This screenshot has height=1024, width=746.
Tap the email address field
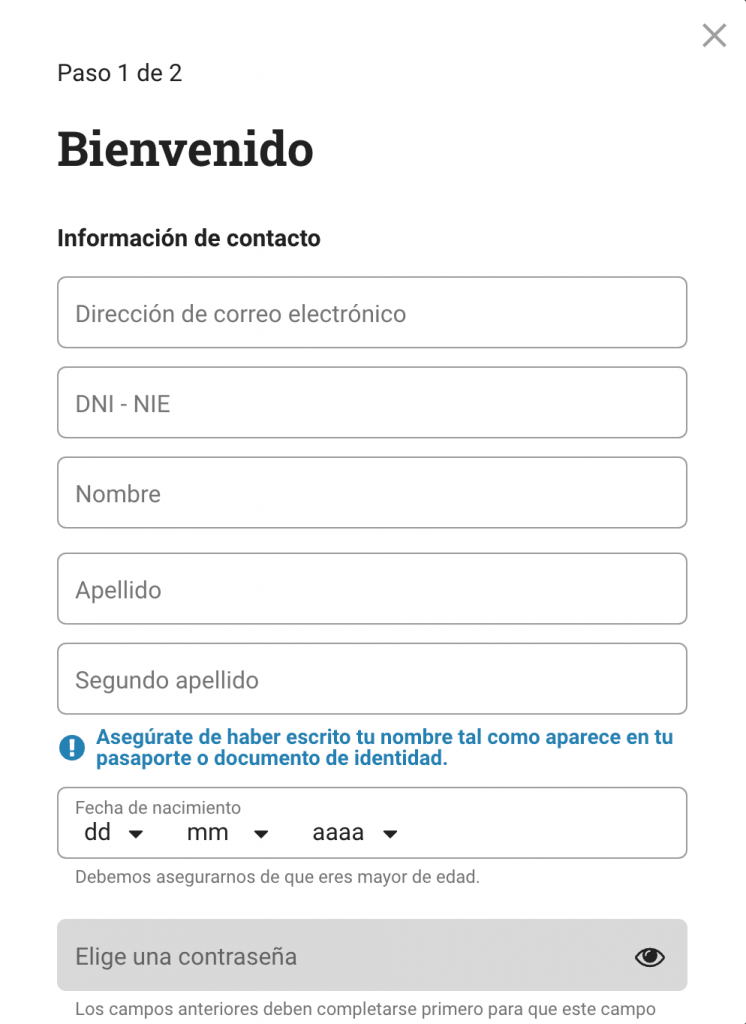[x=372, y=313]
